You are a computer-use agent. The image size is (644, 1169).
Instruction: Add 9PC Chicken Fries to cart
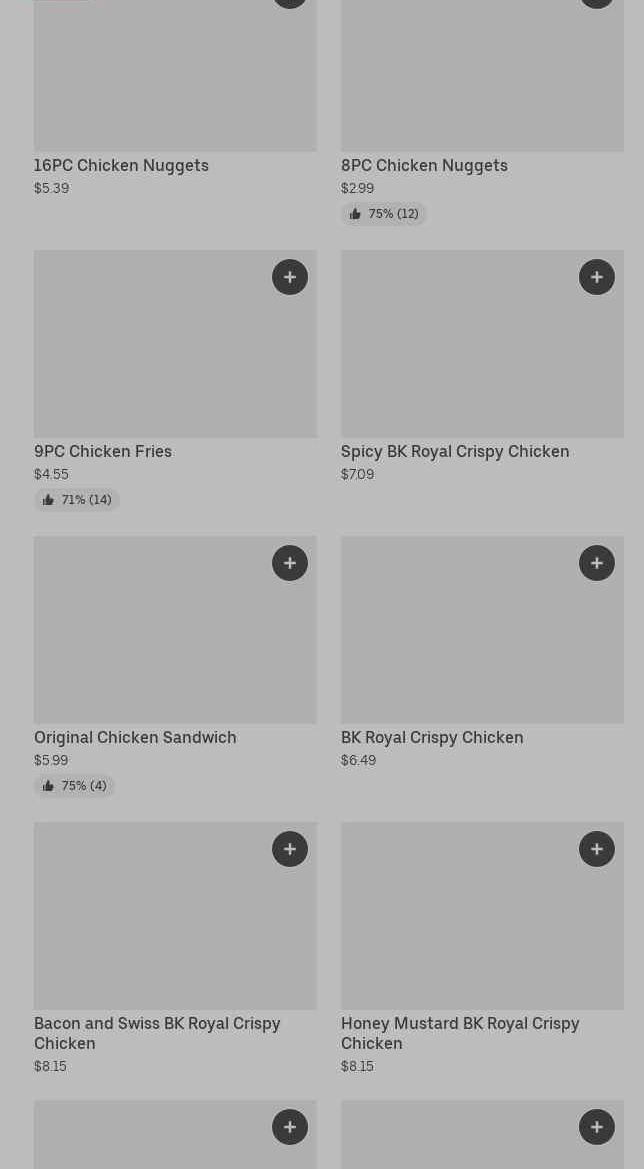[290, 277]
